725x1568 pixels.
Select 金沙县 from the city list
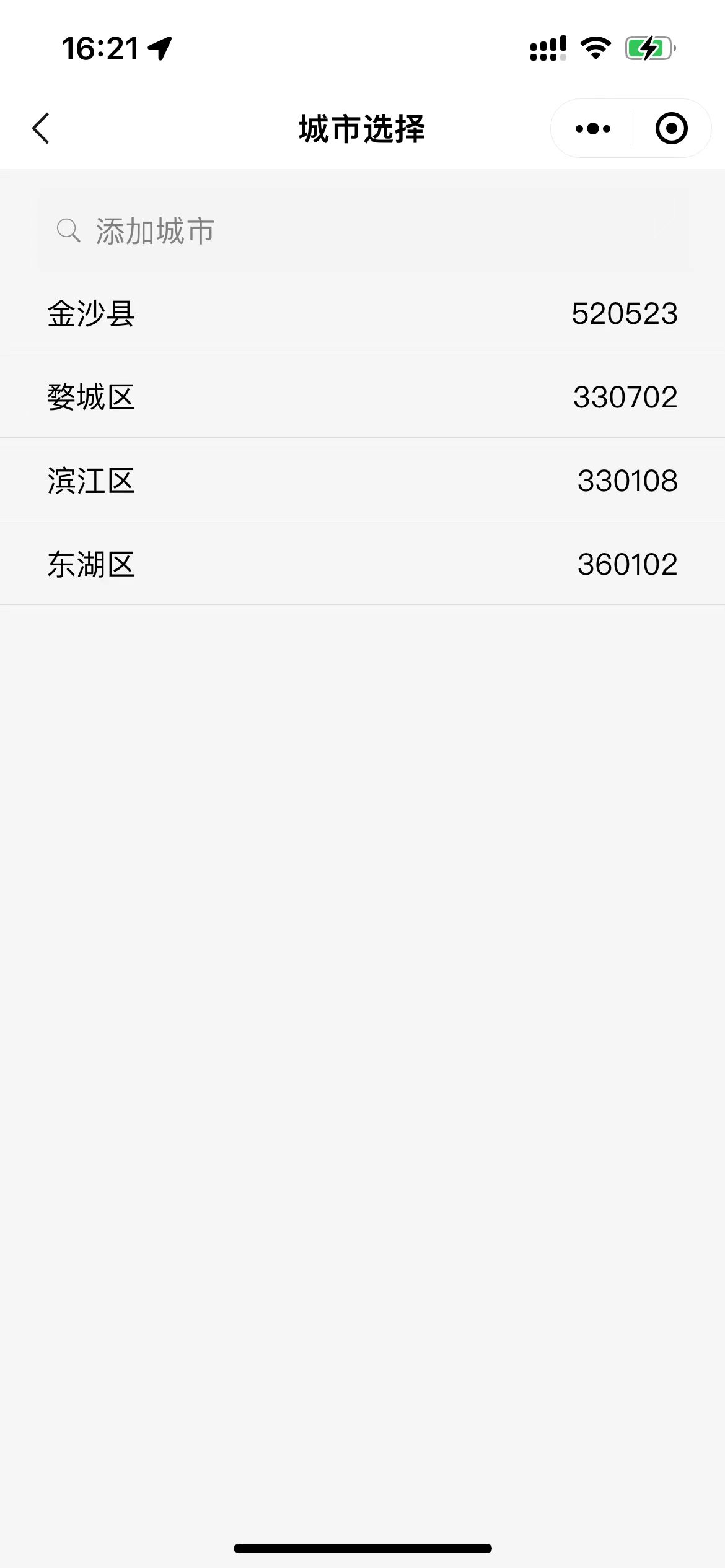(362, 313)
